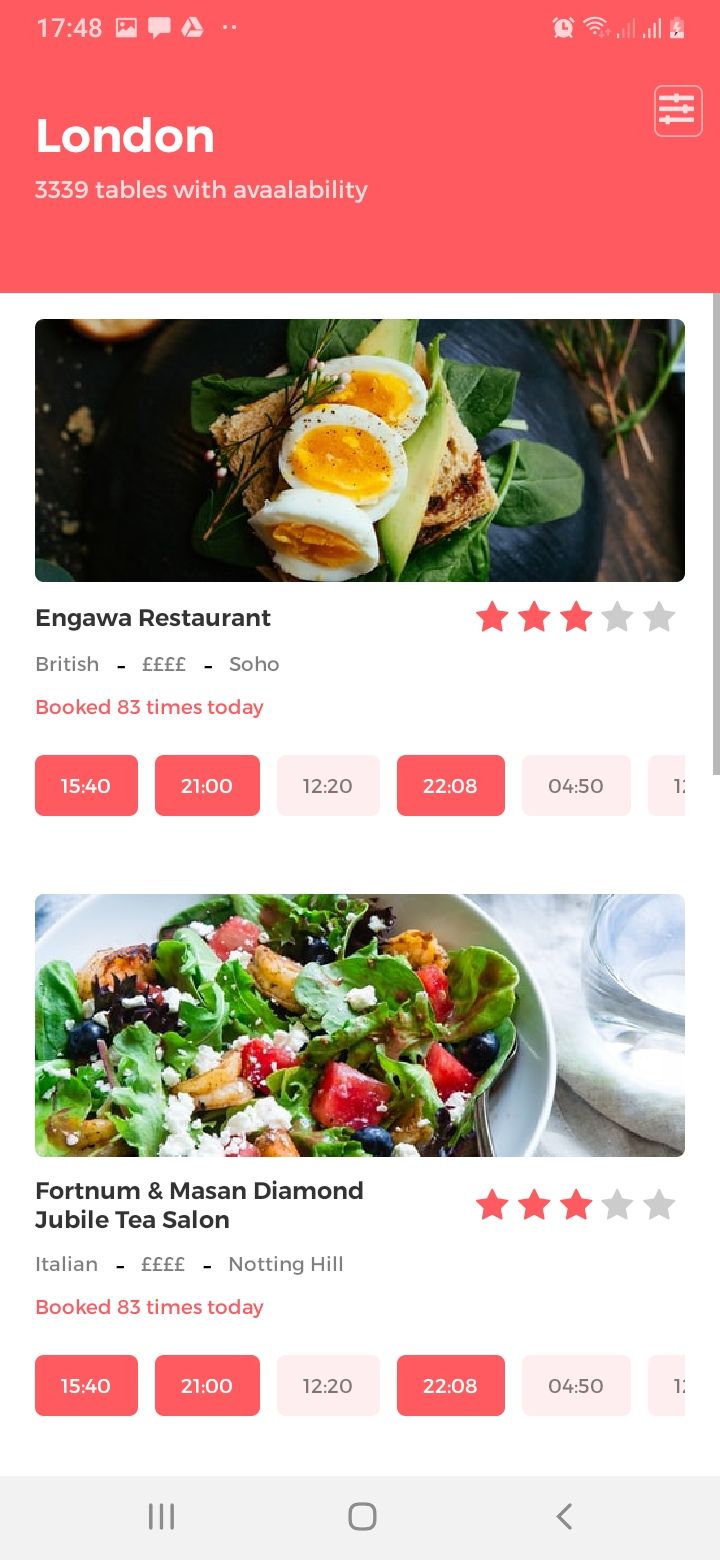Select 15:40 slot for Fortnum & Masan
This screenshot has width=720, height=1560.
click(86, 1386)
